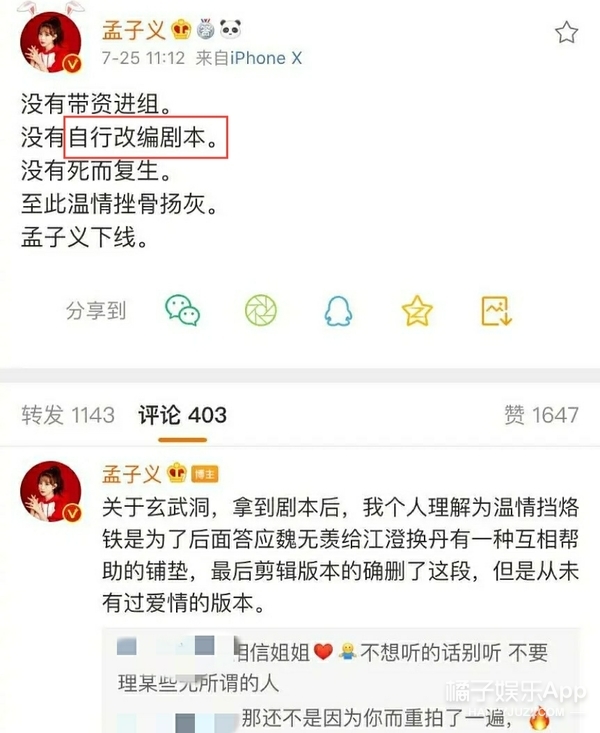Share the post to QQ
The width and height of the screenshot is (600, 733).
(338, 311)
